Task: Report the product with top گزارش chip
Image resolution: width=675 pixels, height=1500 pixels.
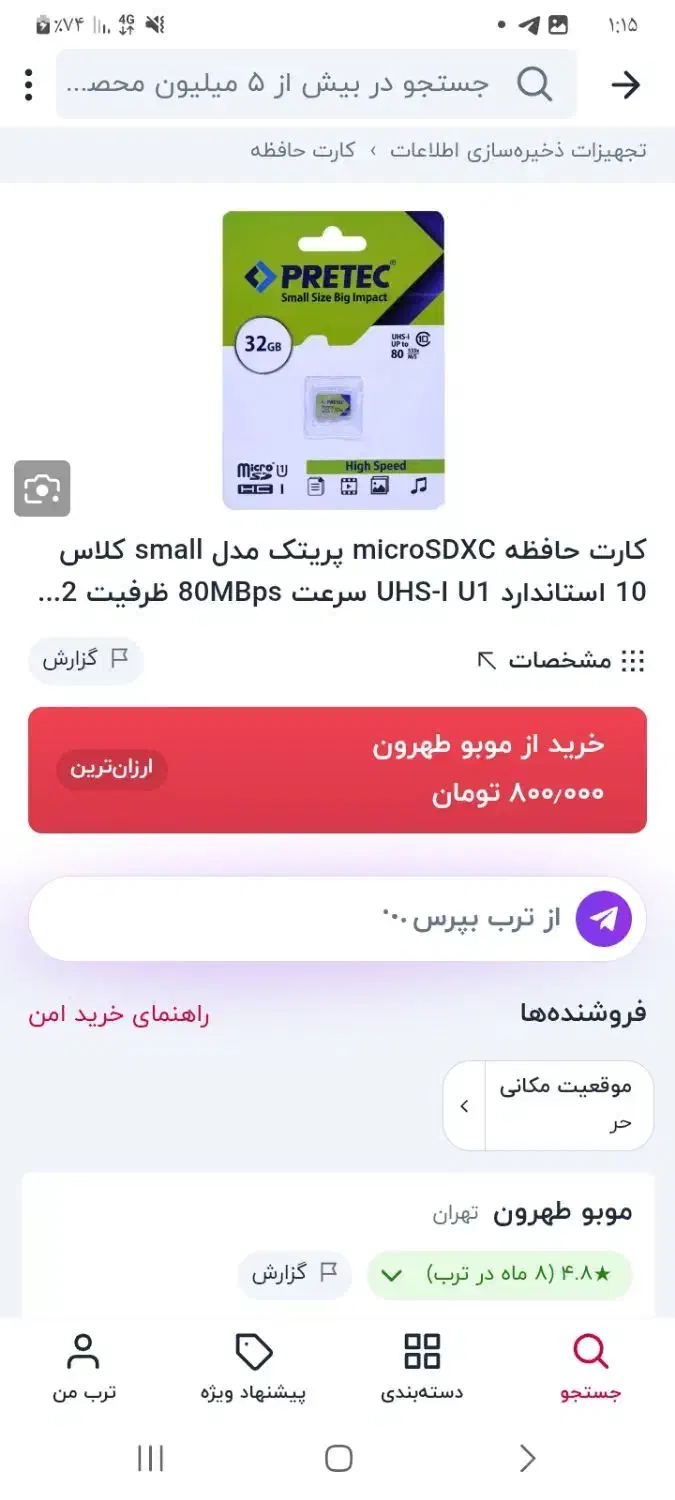Action: click(86, 660)
